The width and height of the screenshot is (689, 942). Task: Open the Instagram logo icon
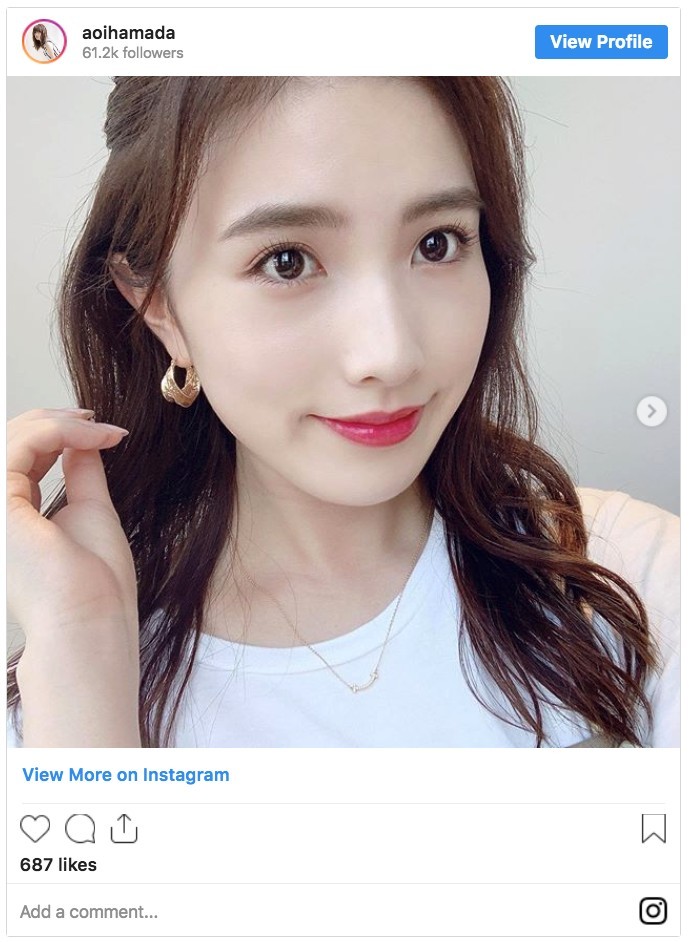point(653,911)
